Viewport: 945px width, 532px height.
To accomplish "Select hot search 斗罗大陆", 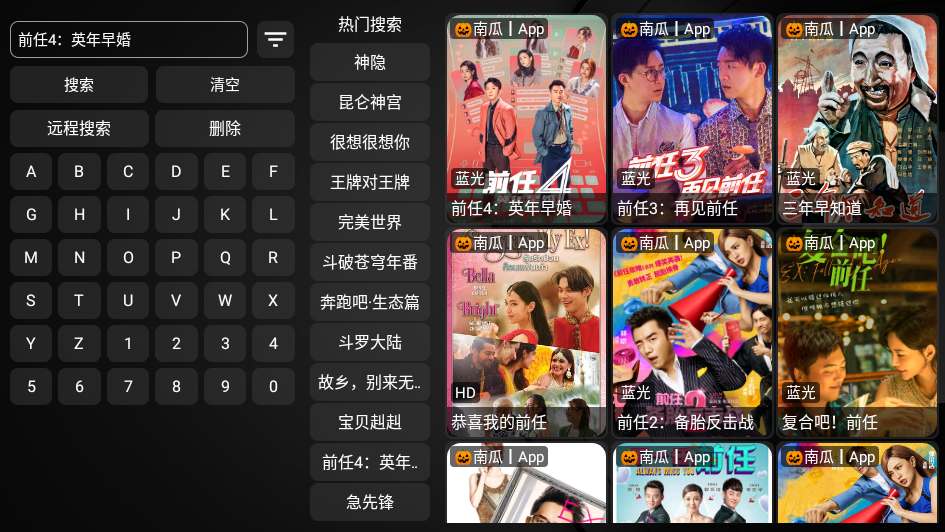I will [x=370, y=342].
